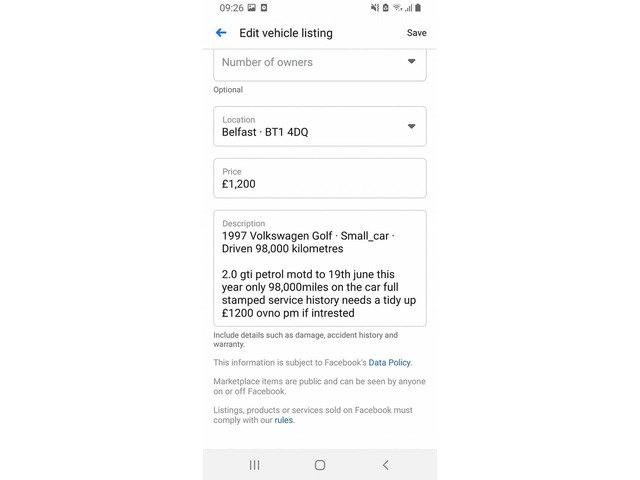Tap the system home button
The width and height of the screenshot is (640, 480).
tap(320, 465)
